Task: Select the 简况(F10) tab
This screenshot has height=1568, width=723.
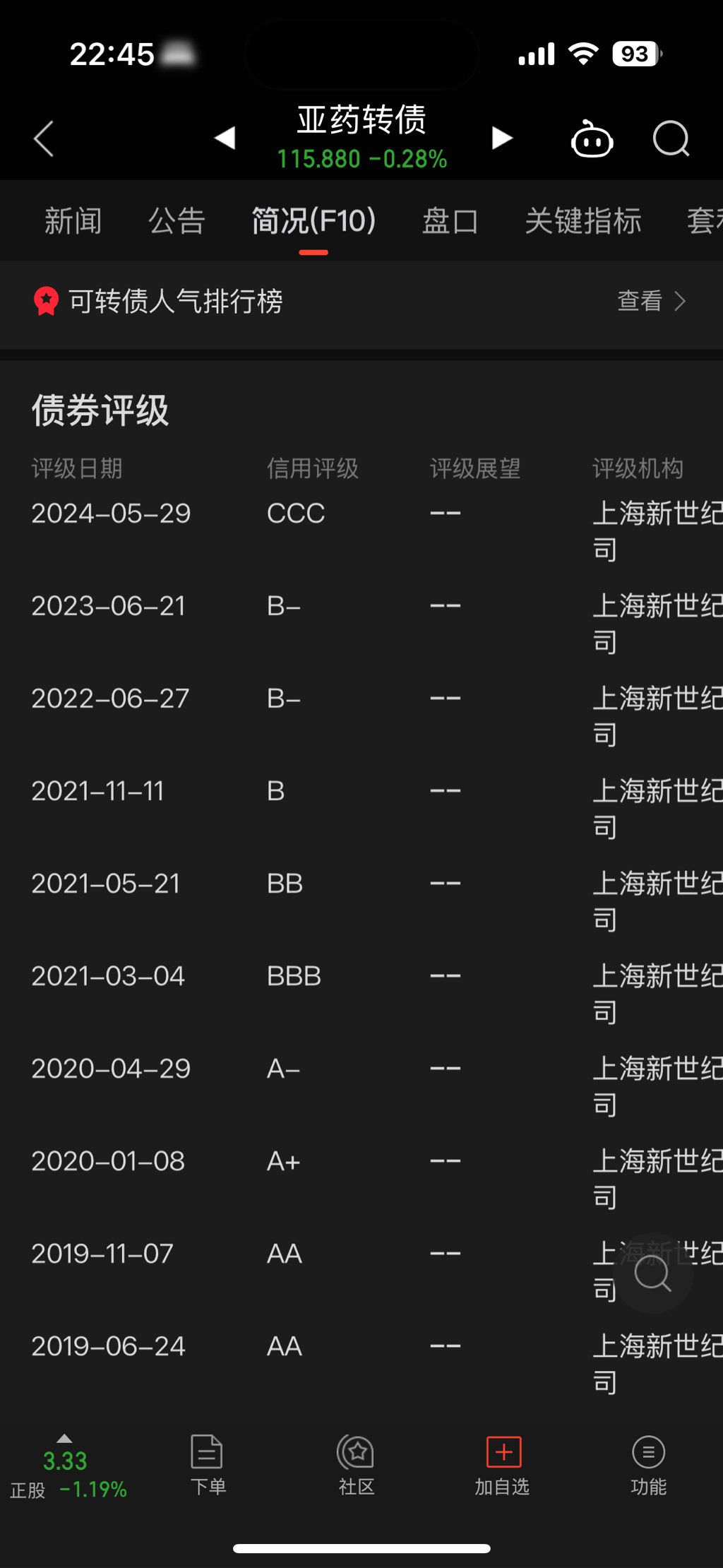Action: tap(313, 221)
